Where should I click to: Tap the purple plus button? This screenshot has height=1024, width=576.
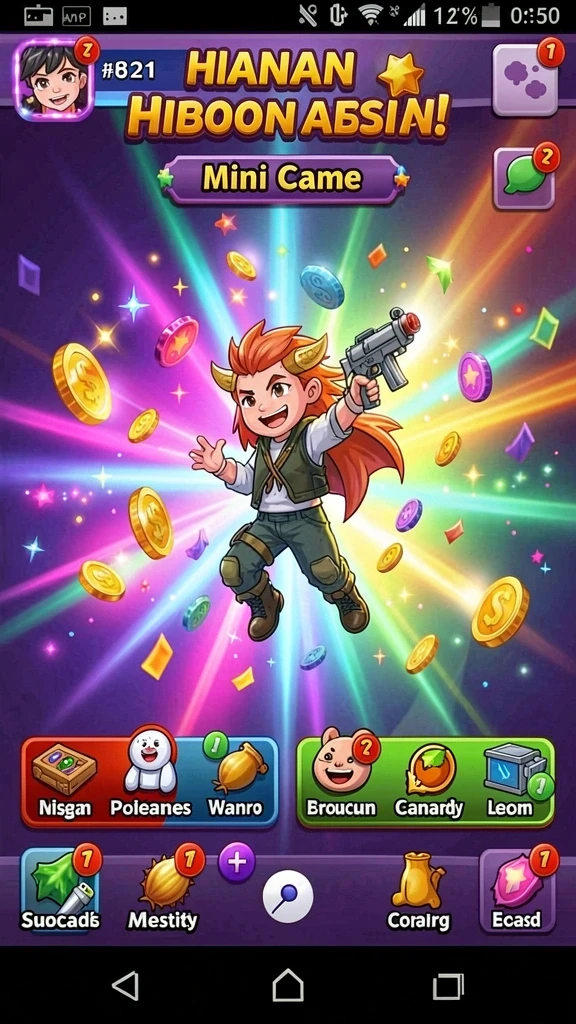click(236, 863)
